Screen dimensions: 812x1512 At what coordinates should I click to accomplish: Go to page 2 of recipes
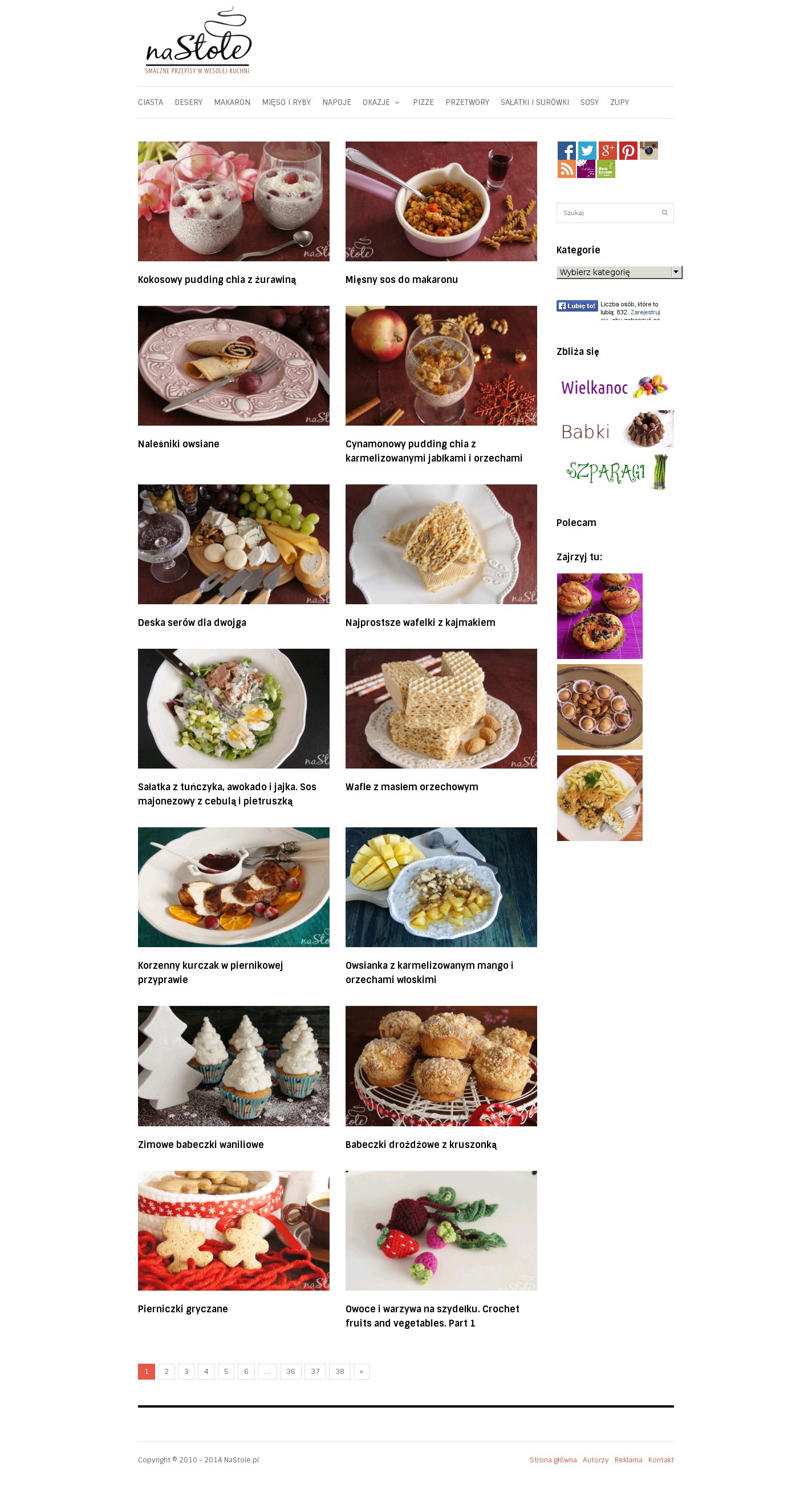tap(167, 1372)
